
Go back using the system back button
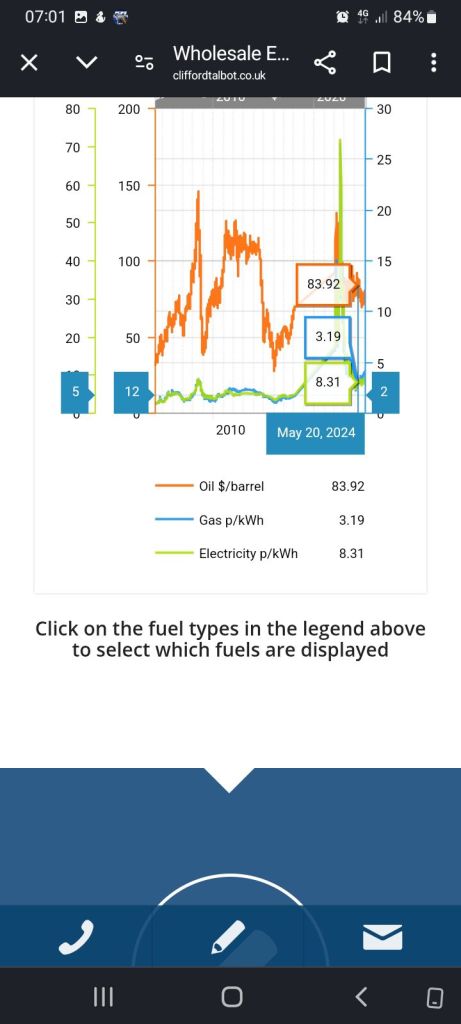[360, 997]
